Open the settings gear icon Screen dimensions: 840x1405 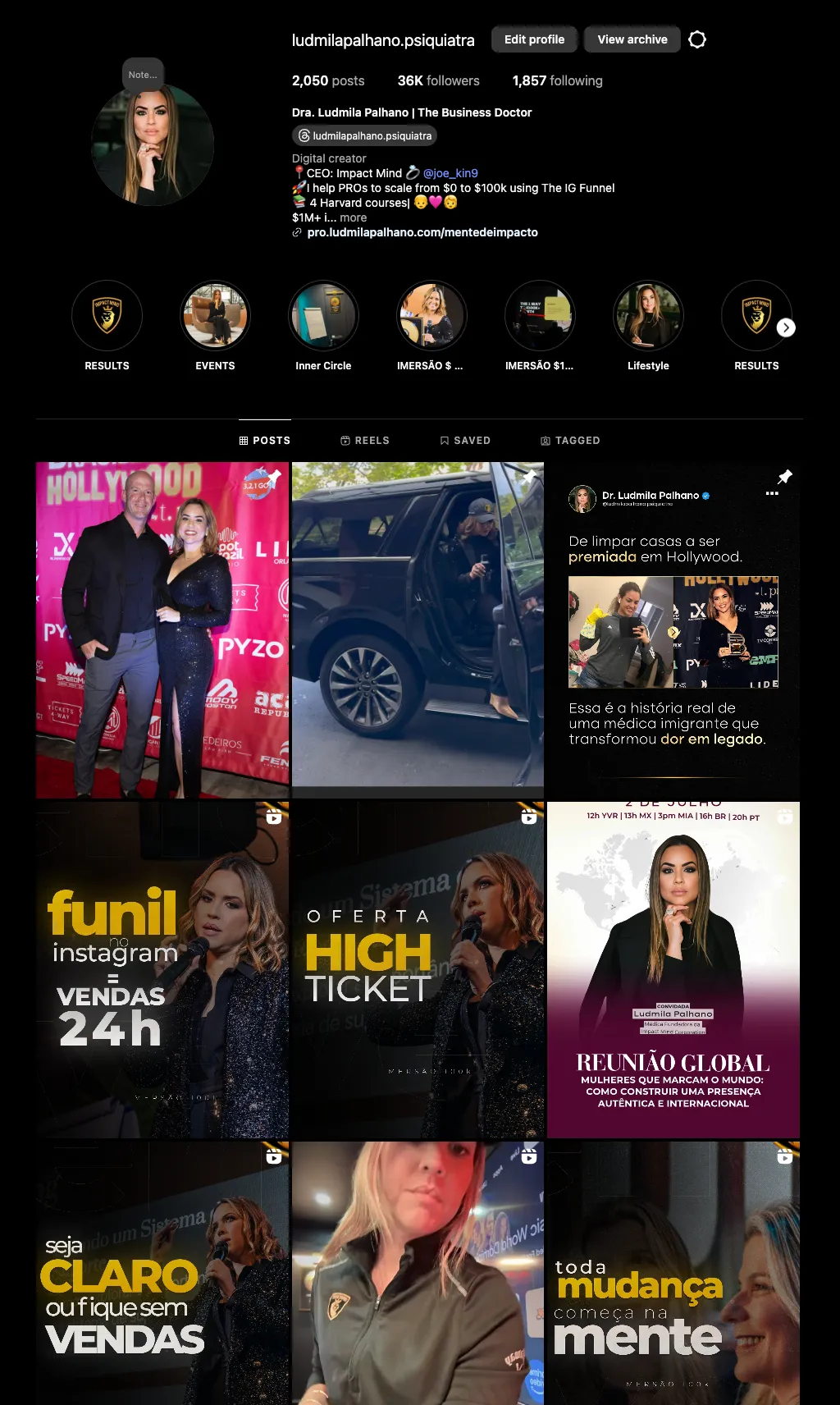[x=697, y=39]
